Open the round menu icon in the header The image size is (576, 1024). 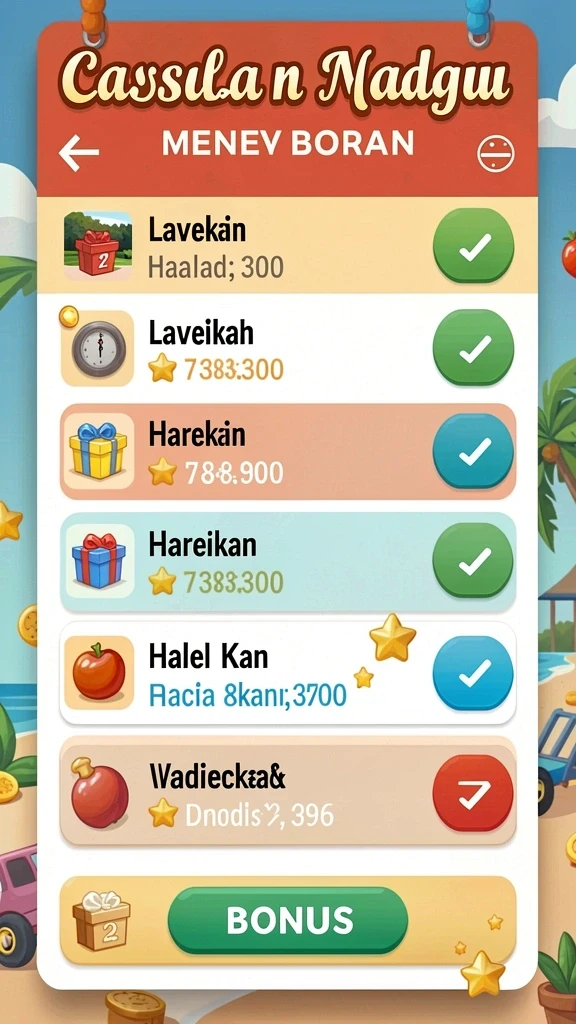(496, 154)
